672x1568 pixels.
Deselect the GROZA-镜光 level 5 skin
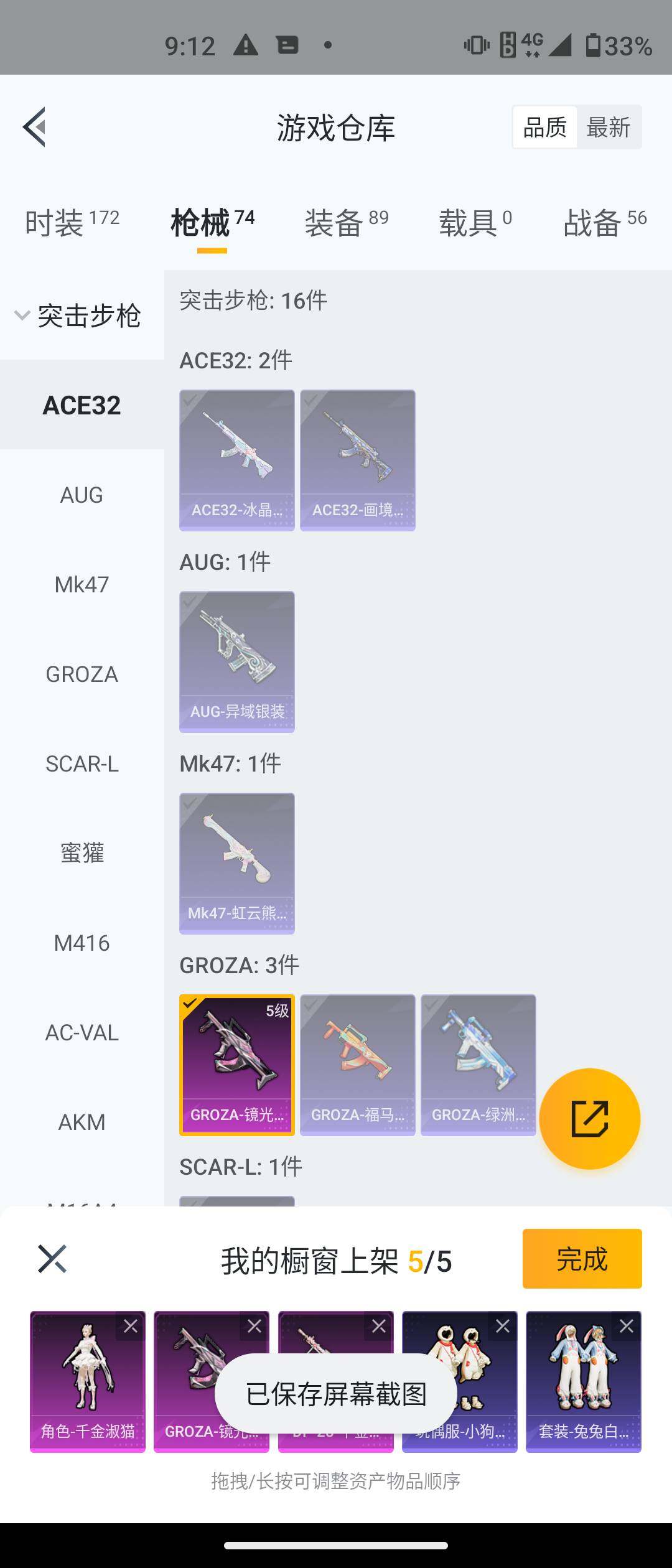(x=236, y=1065)
